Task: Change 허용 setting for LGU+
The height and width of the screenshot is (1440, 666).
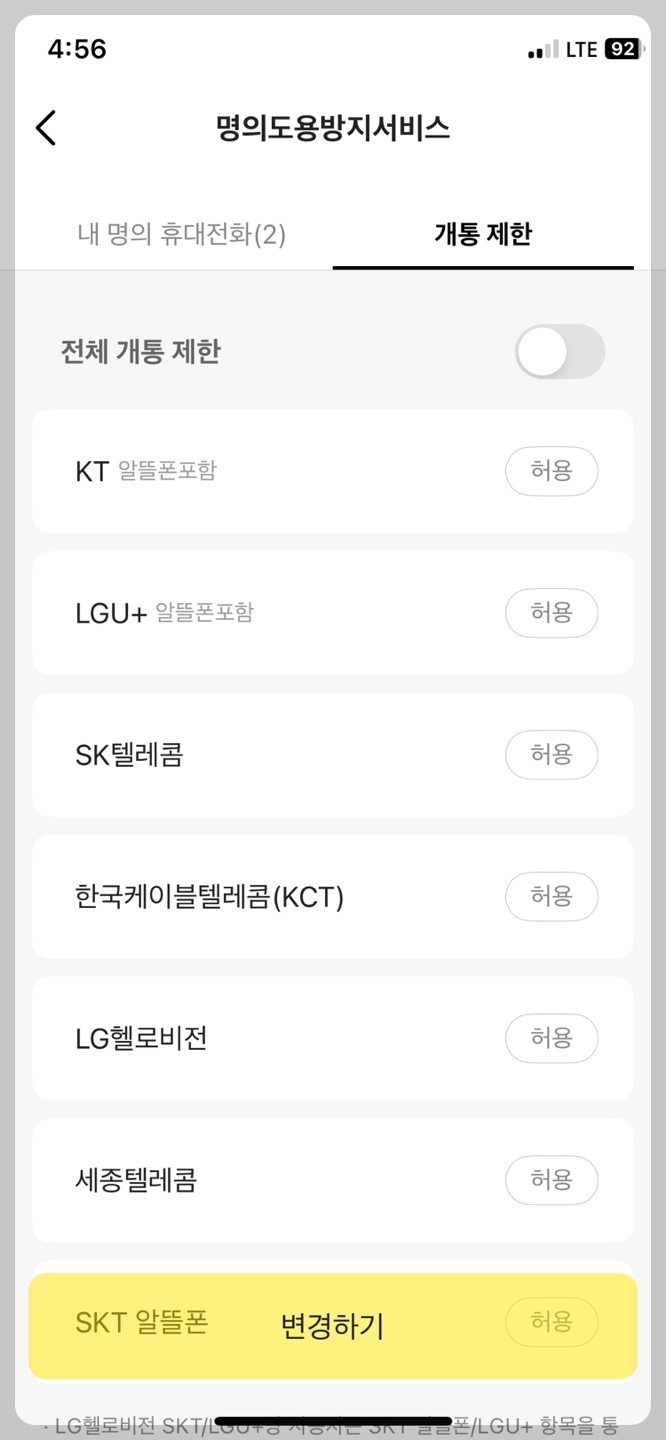Action: point(551,613)
